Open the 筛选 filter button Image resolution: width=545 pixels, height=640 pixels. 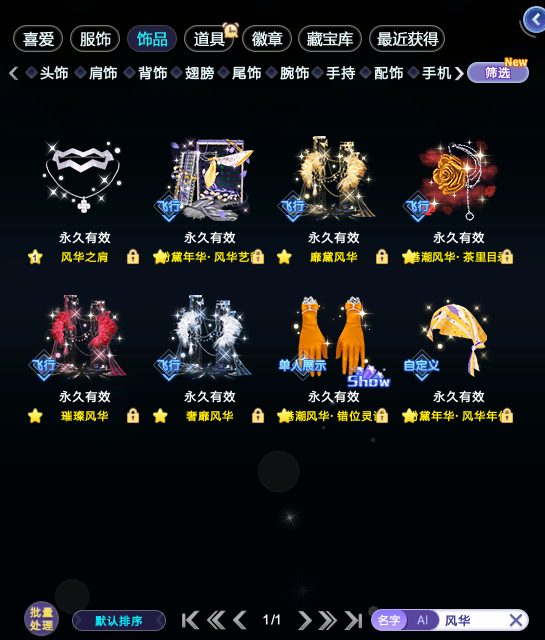tap(498, 73)
